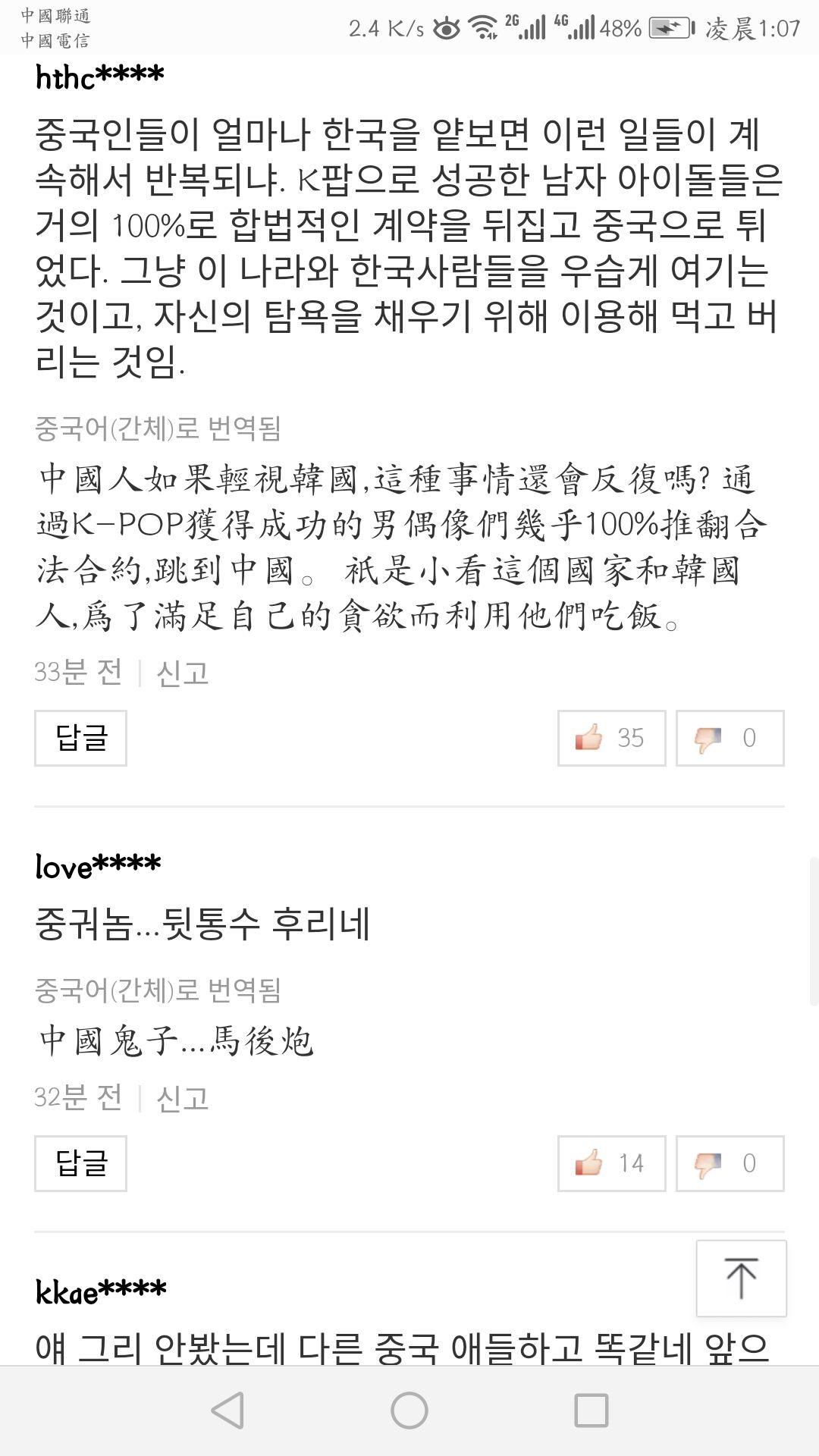Report love**** comment via 신고

182,1098
